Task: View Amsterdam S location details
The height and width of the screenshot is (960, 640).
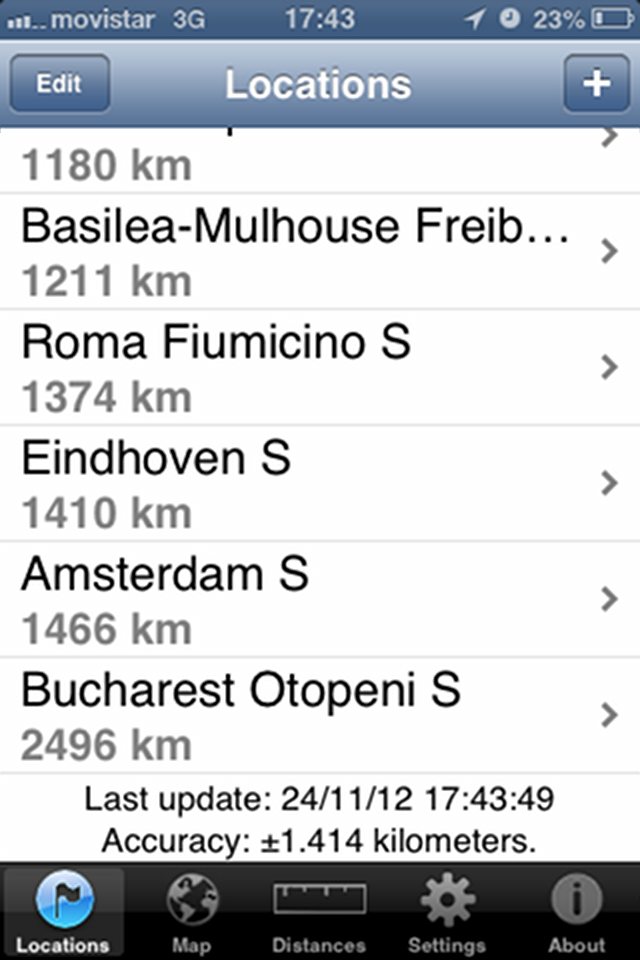Action: 320,600
